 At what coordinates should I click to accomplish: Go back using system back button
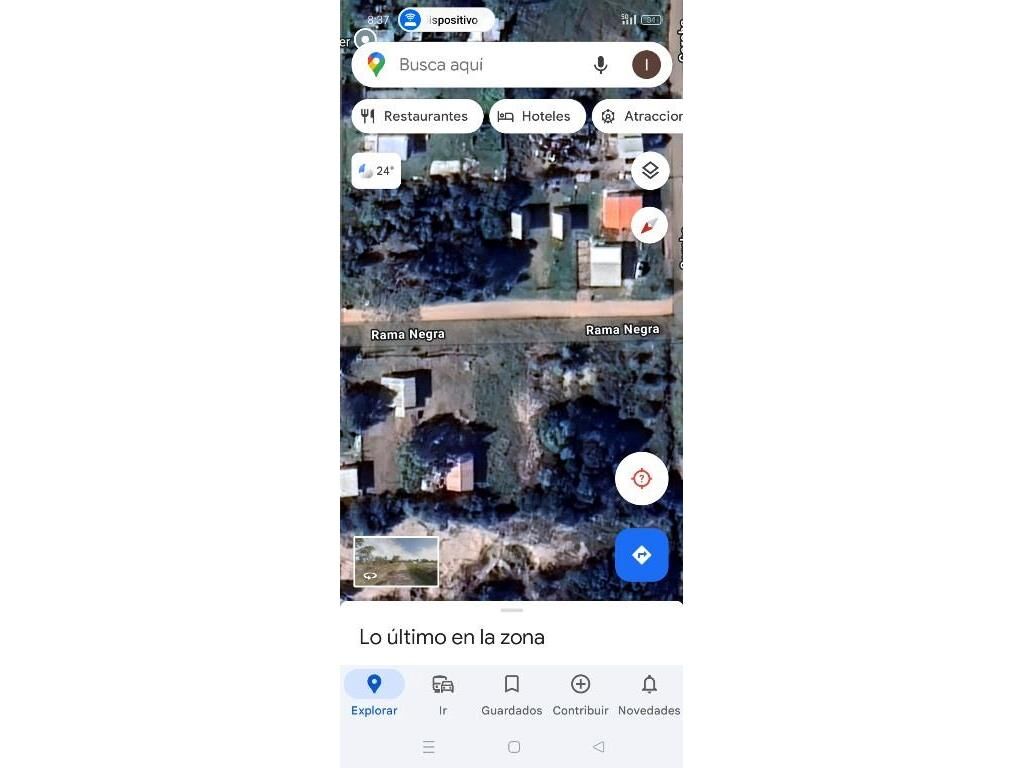coord(598,747)
